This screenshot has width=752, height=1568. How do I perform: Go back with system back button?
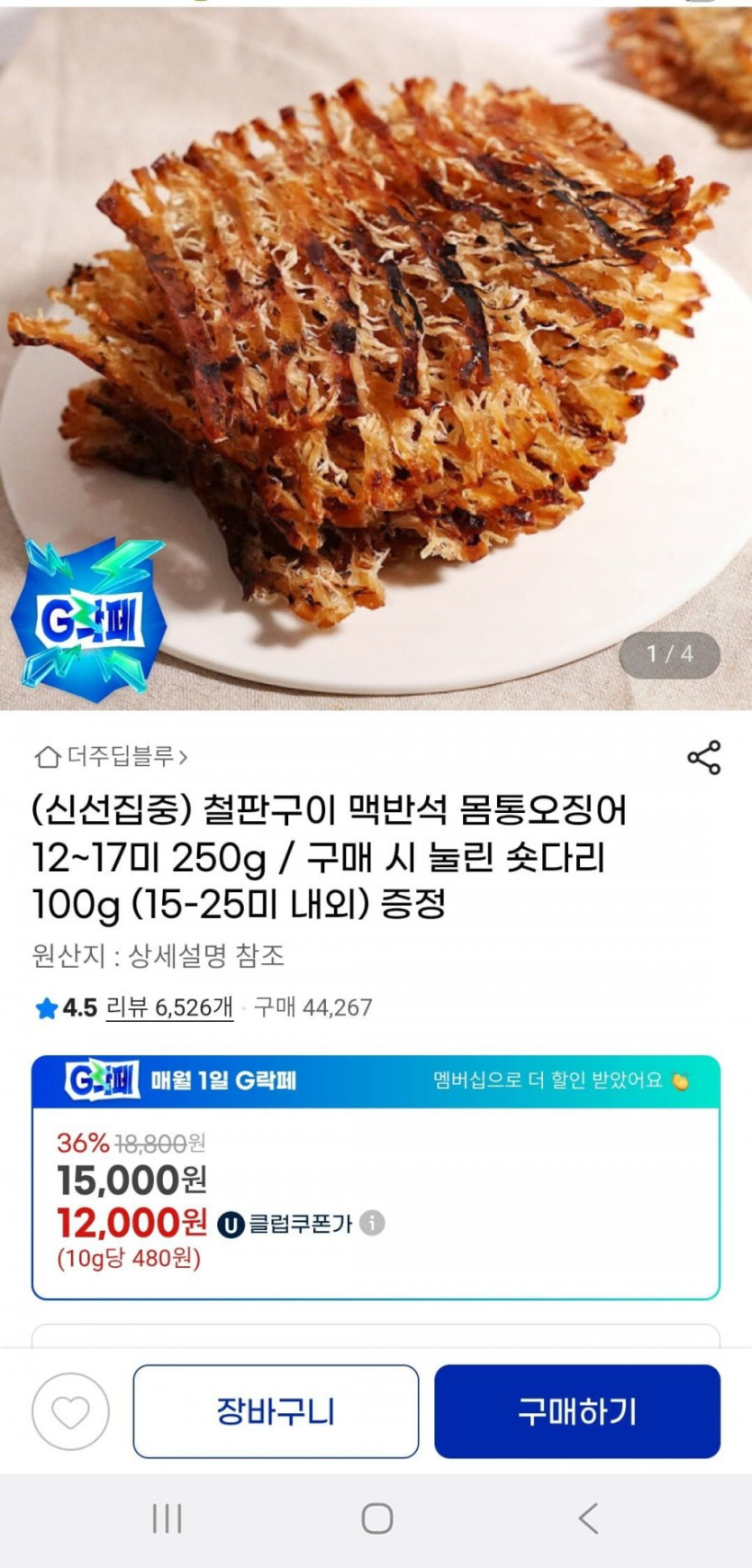tap(588, 1518)
